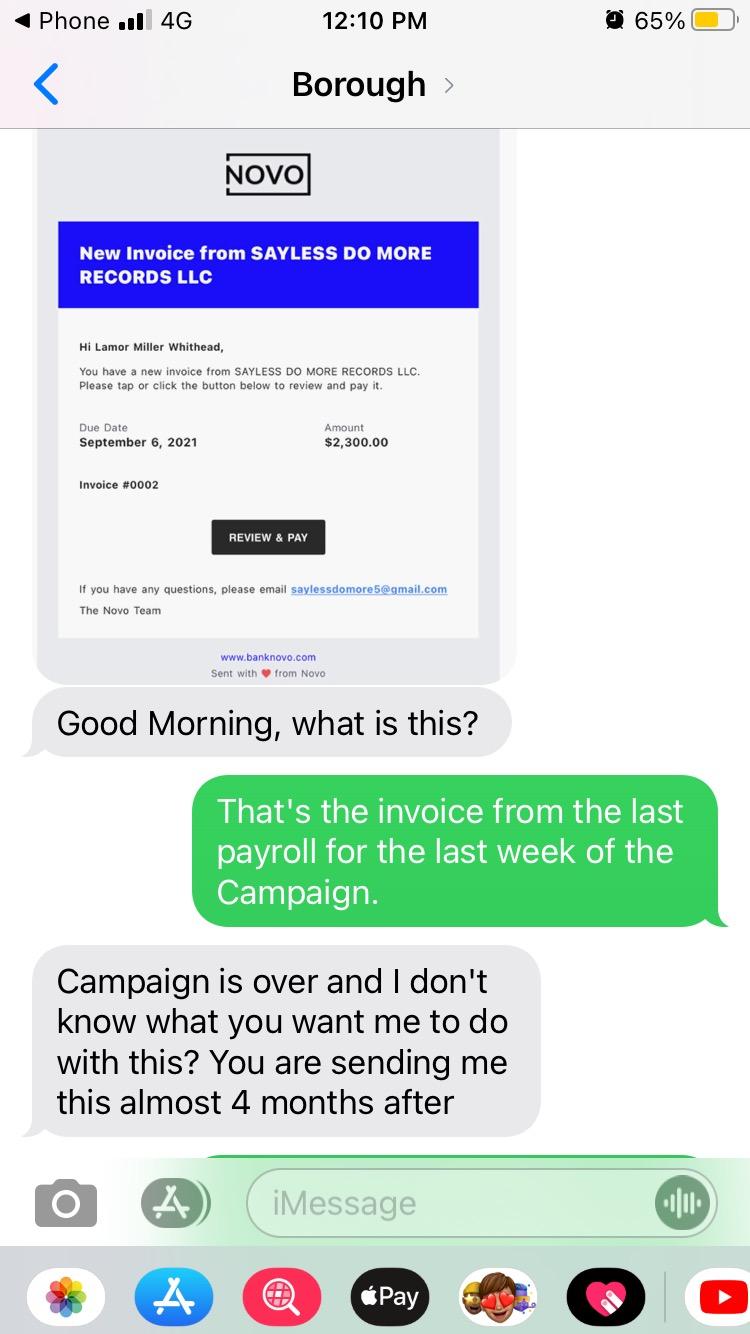This screenshot has height=1334, width=750.
Task: Record an audio message
Action: (684, 1203)
